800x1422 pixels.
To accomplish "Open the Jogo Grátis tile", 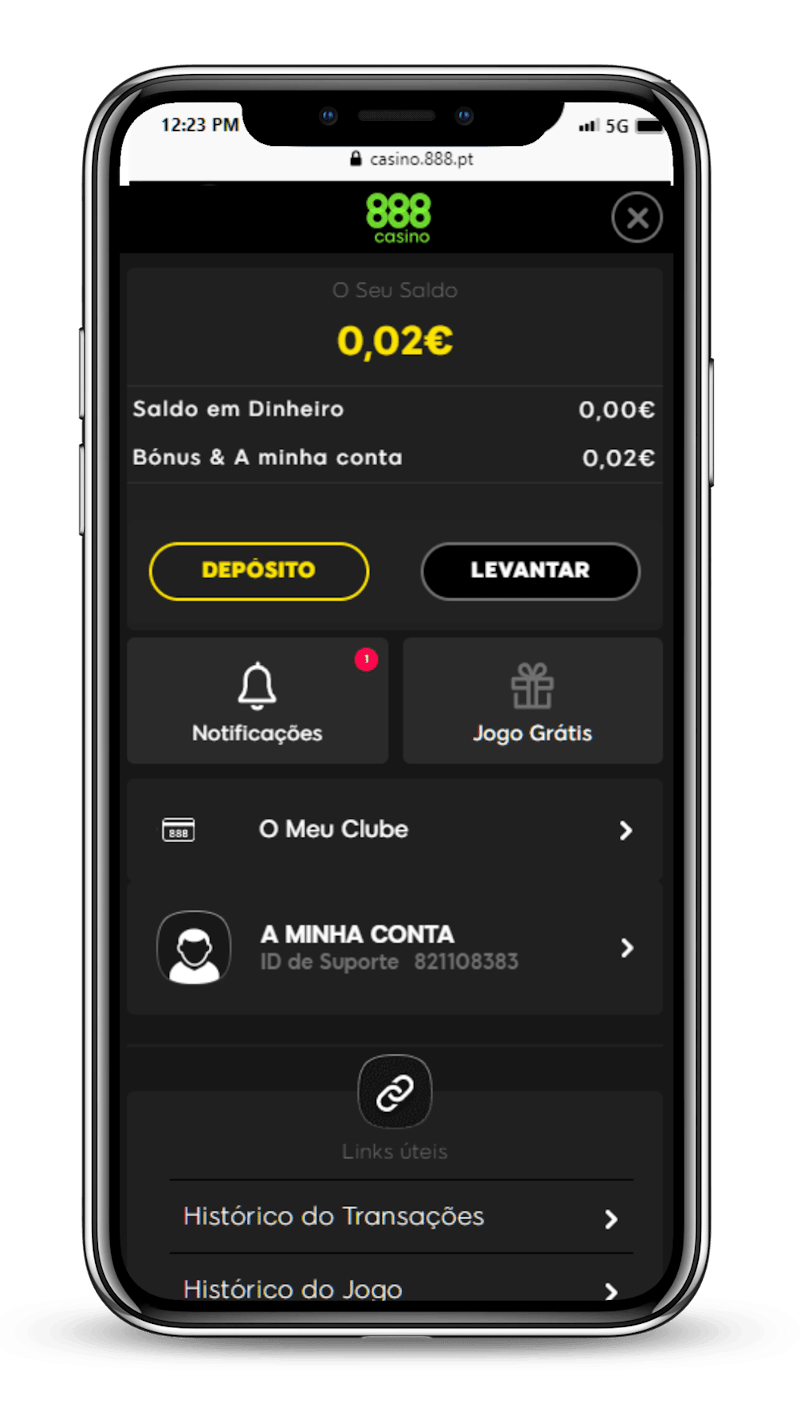I will 532,701.
